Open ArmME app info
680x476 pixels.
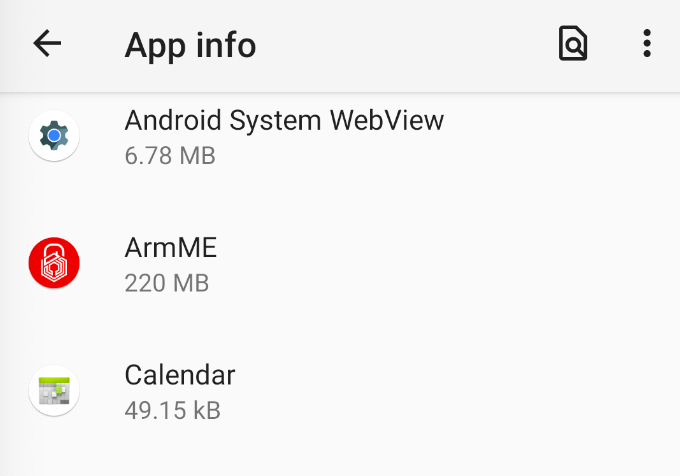(170, 265)
